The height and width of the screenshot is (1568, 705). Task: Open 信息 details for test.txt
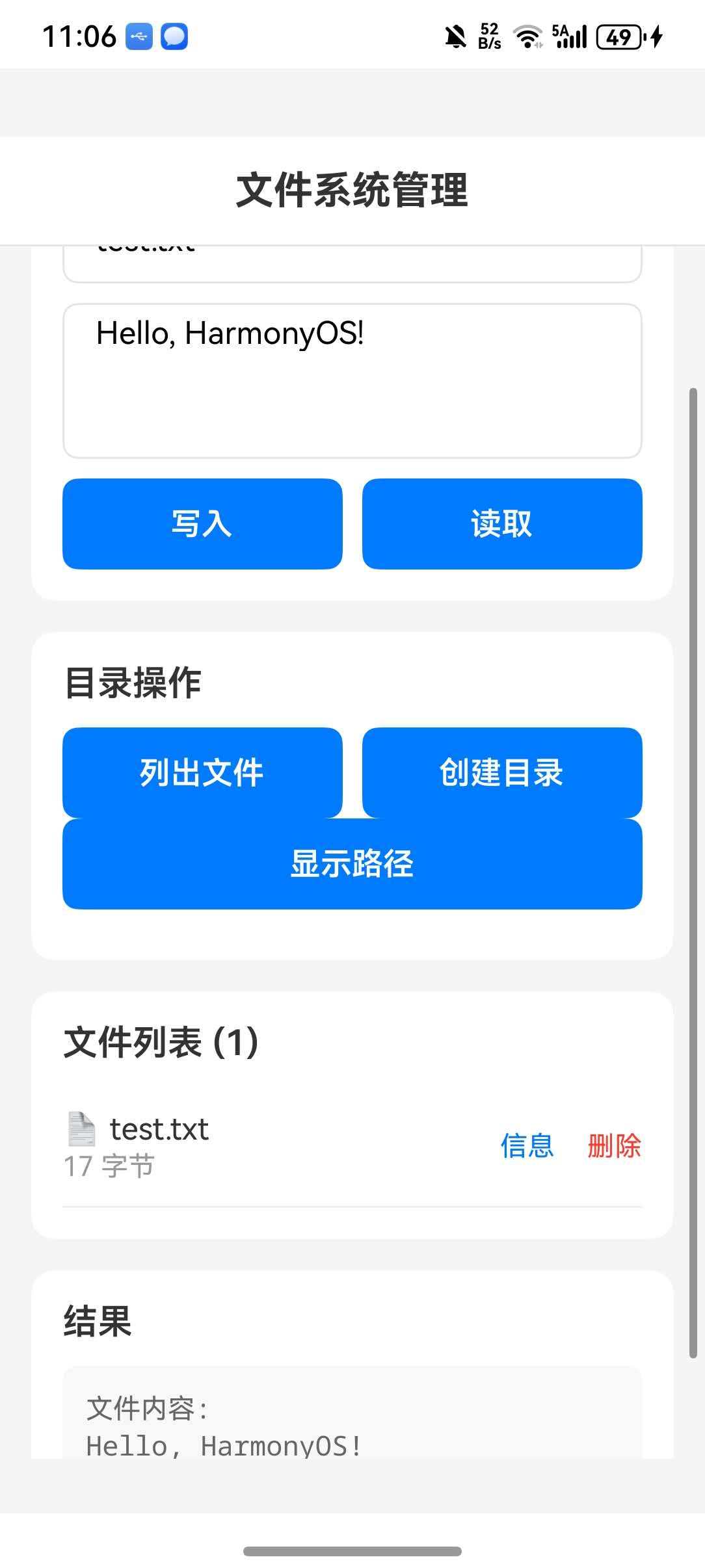pos(527,1145)
